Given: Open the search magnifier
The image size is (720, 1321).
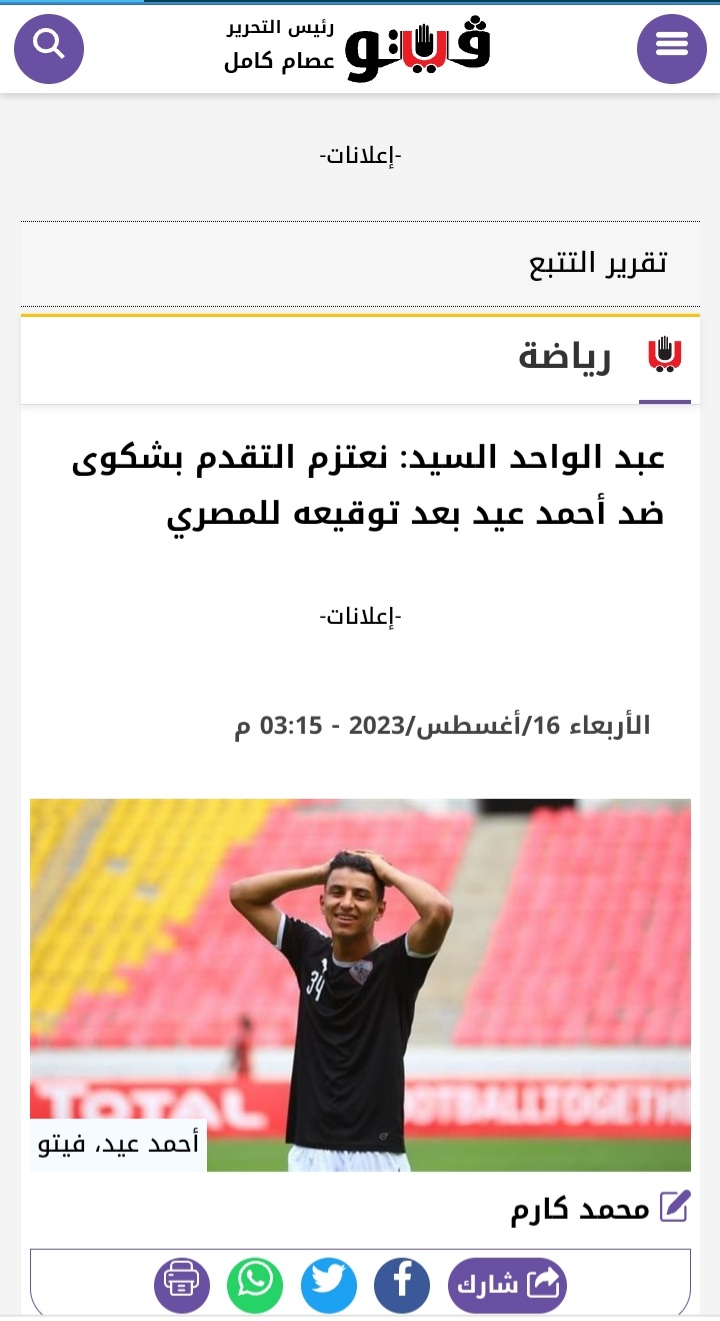Looking at the screenshot, I should 48,47.
